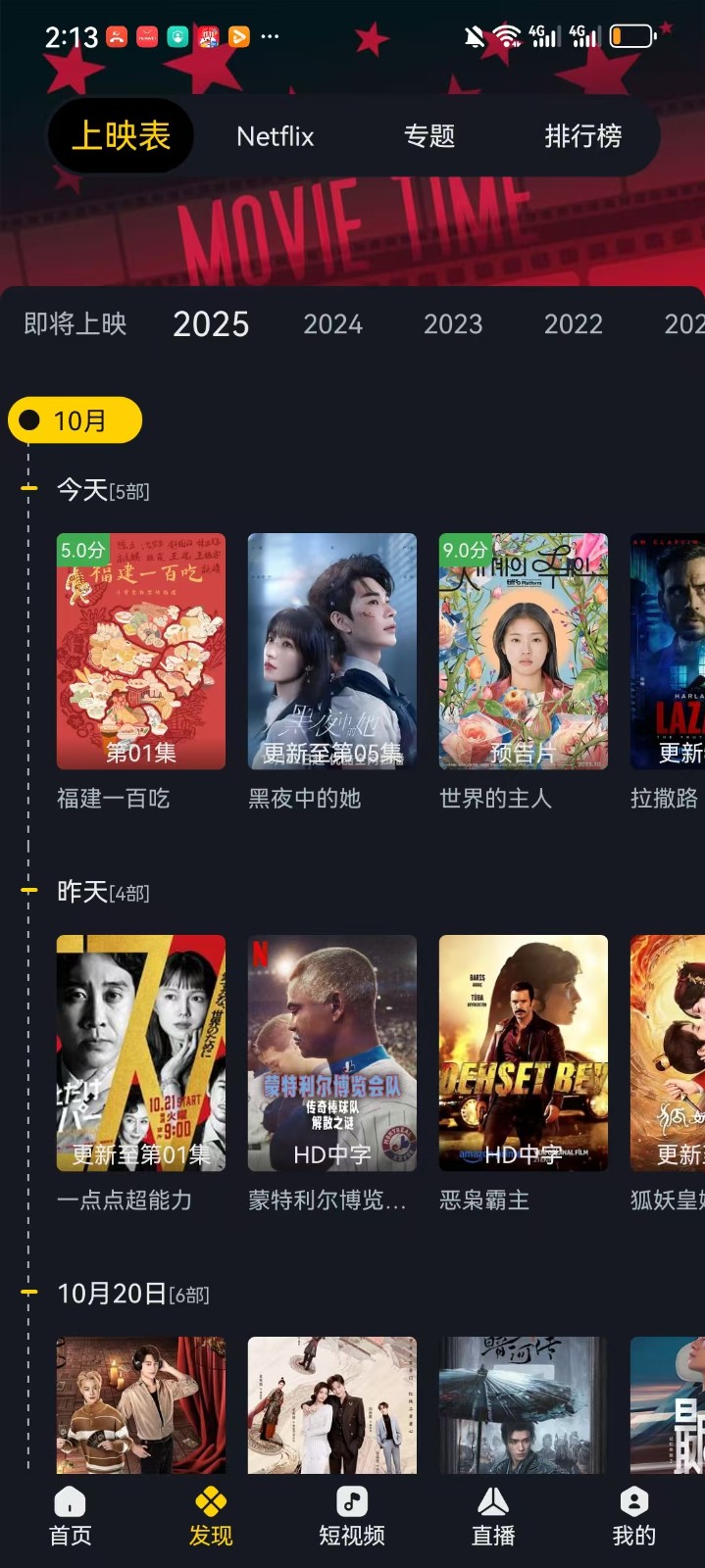Image resolution: width=705 pixels, height=1568 pixels.
Task: Select the 上映表 tab
Action: [121, 136]
